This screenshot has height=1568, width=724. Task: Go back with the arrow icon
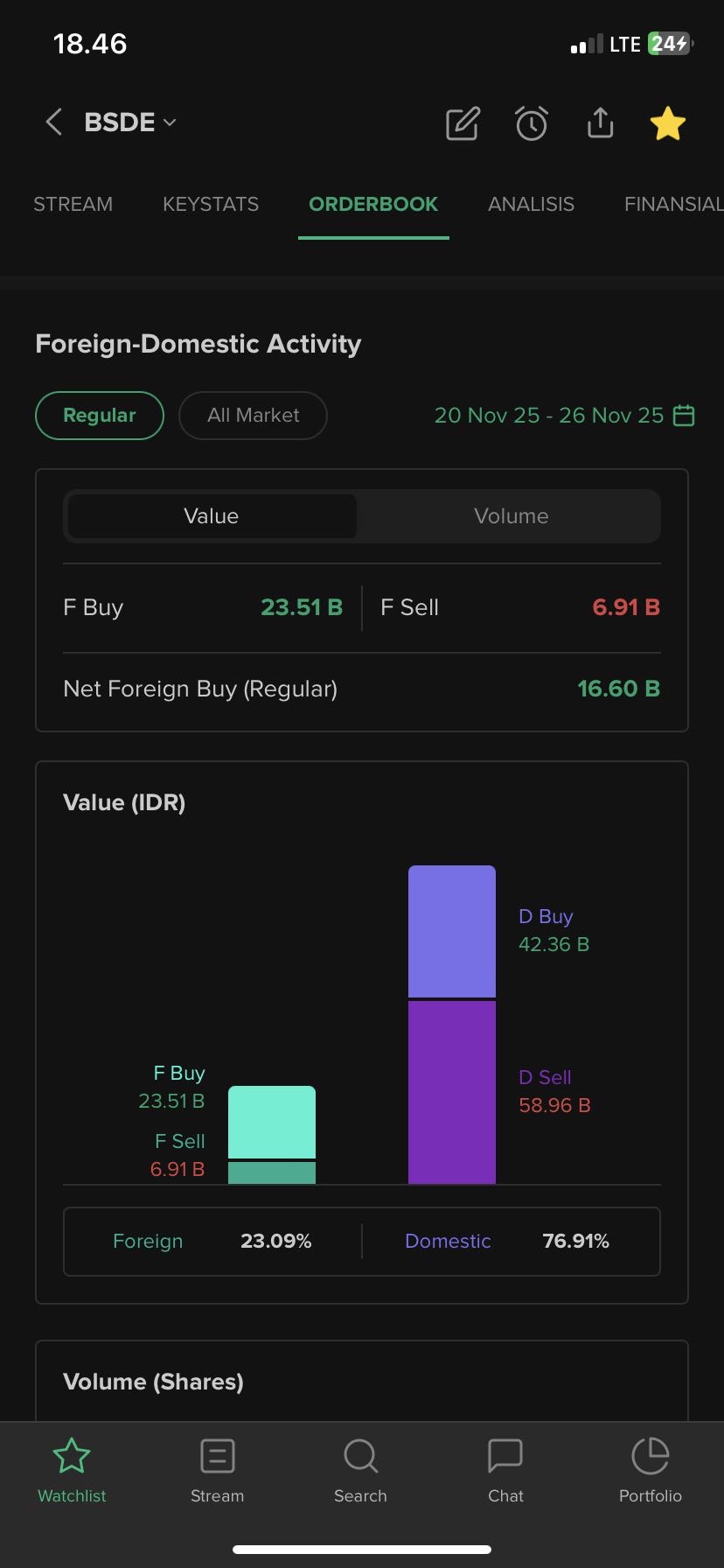click(x=54, y=122)
